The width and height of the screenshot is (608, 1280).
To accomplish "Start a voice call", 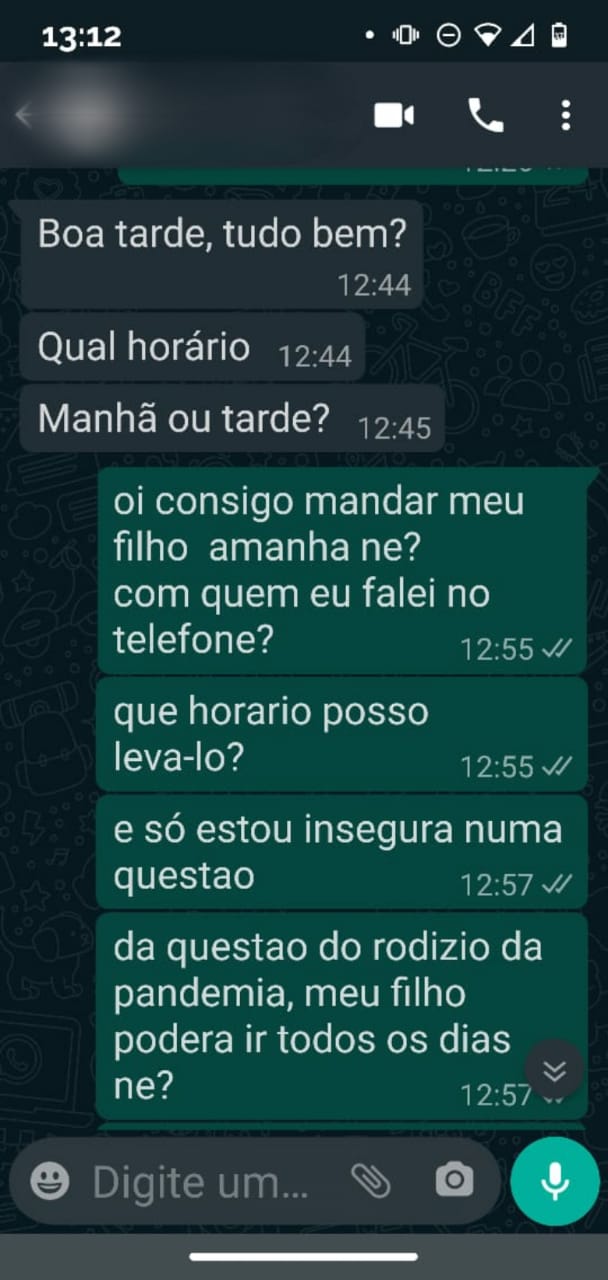I will (486, 116).
